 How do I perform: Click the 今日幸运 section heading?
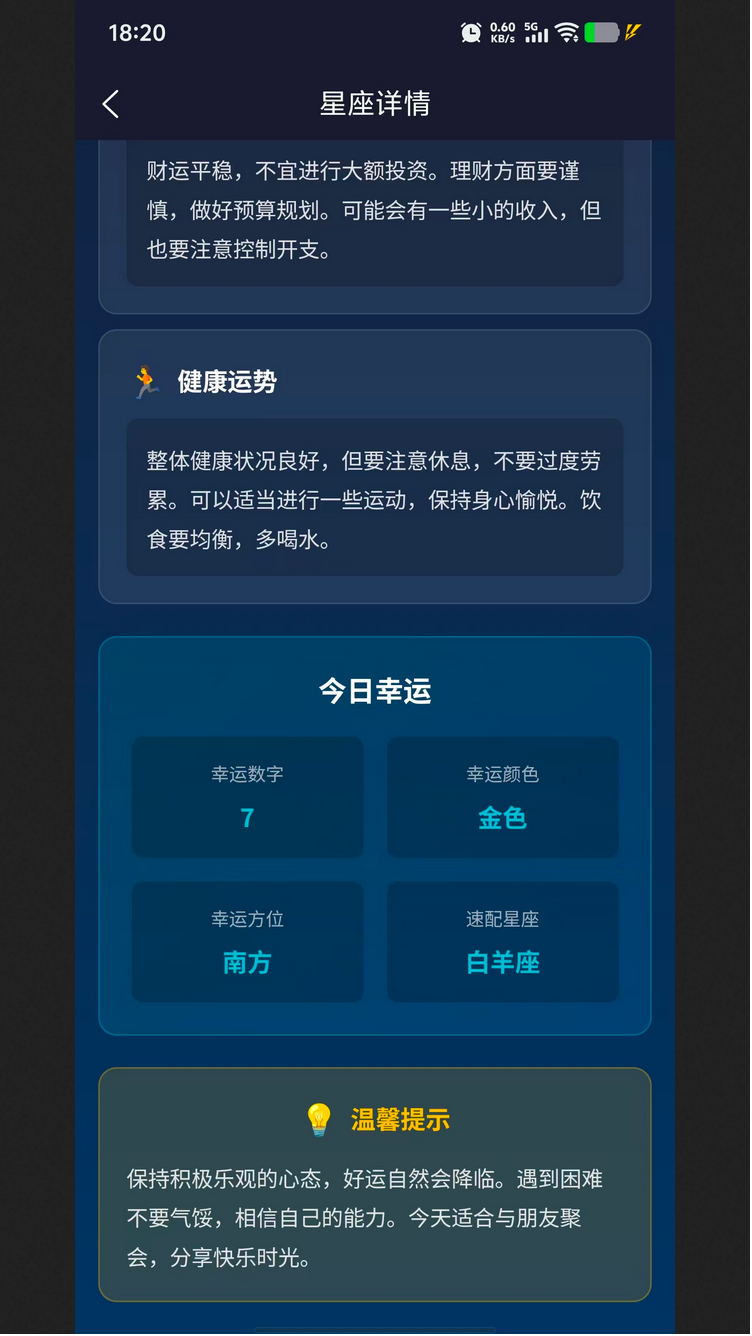click(374, 689)
